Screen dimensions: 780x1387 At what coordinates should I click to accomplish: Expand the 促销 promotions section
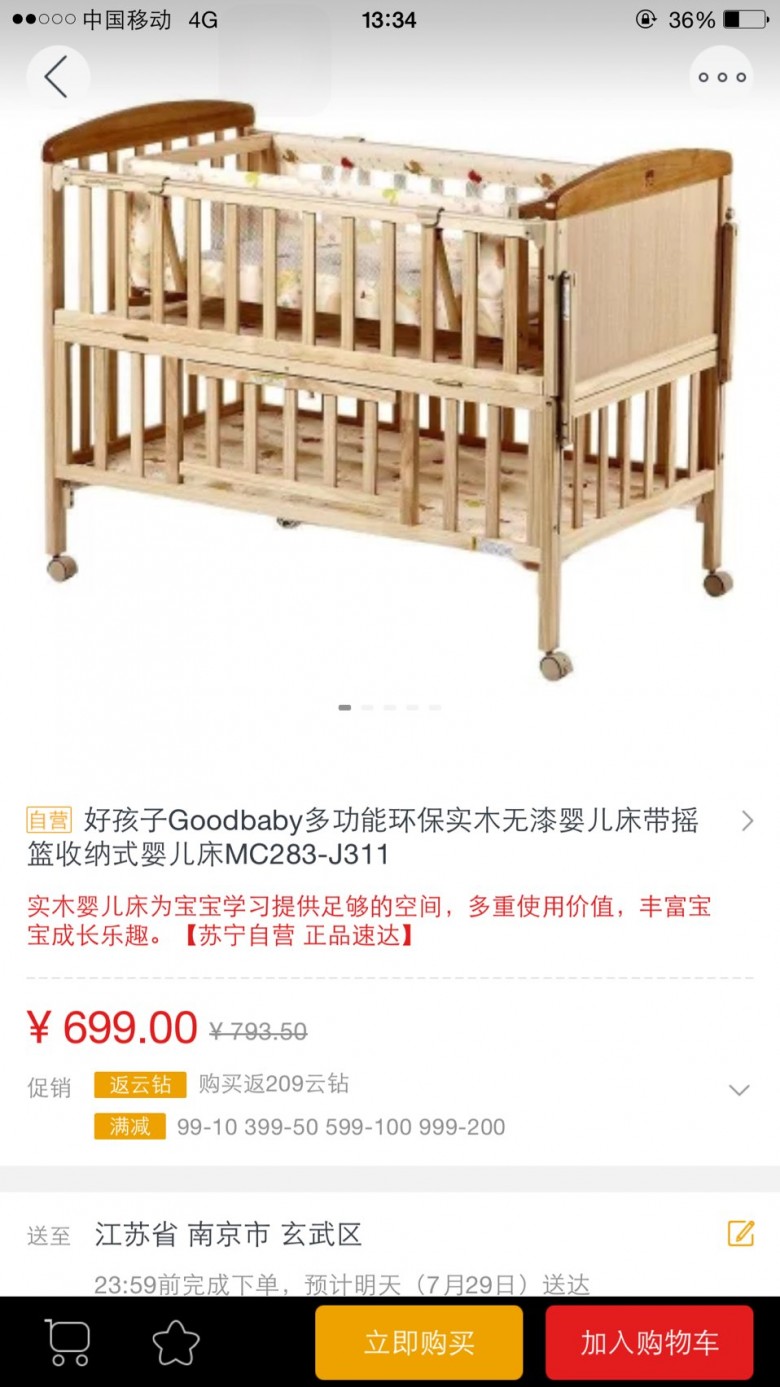click(739, 1090)
